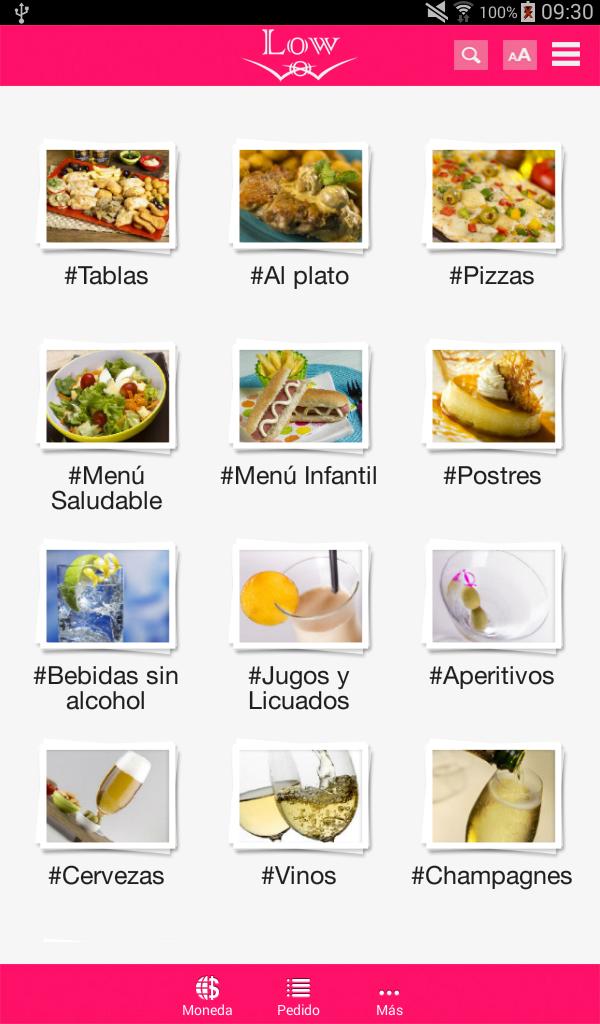The width and height of the screenshot is (600, 1024).
Task: Go to the Pedido tab
Action: 298,995
